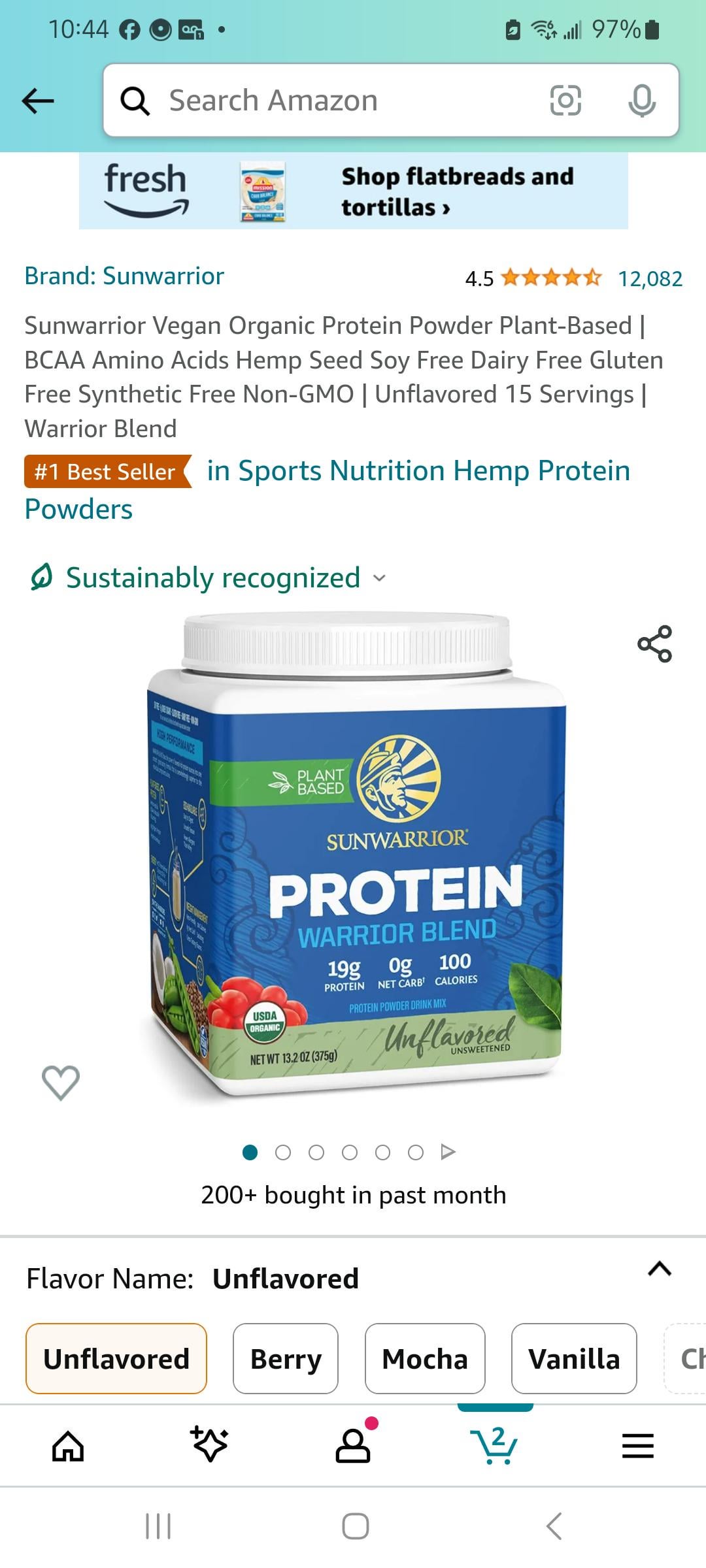View the 12,082 customer ratings

650,279
